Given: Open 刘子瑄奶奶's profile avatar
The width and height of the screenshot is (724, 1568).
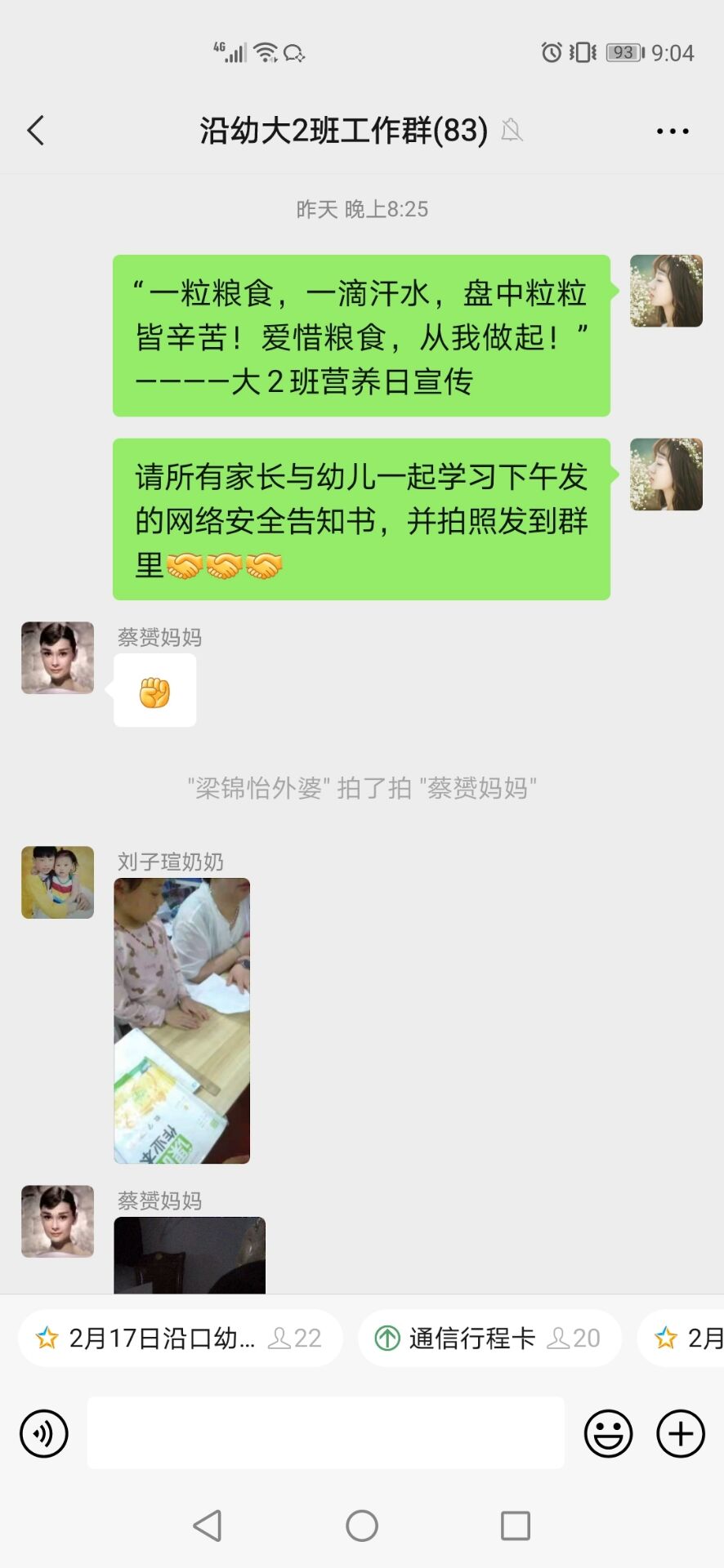Looking at the screenshot, I should pyautogui.click(x=57, y=882).
